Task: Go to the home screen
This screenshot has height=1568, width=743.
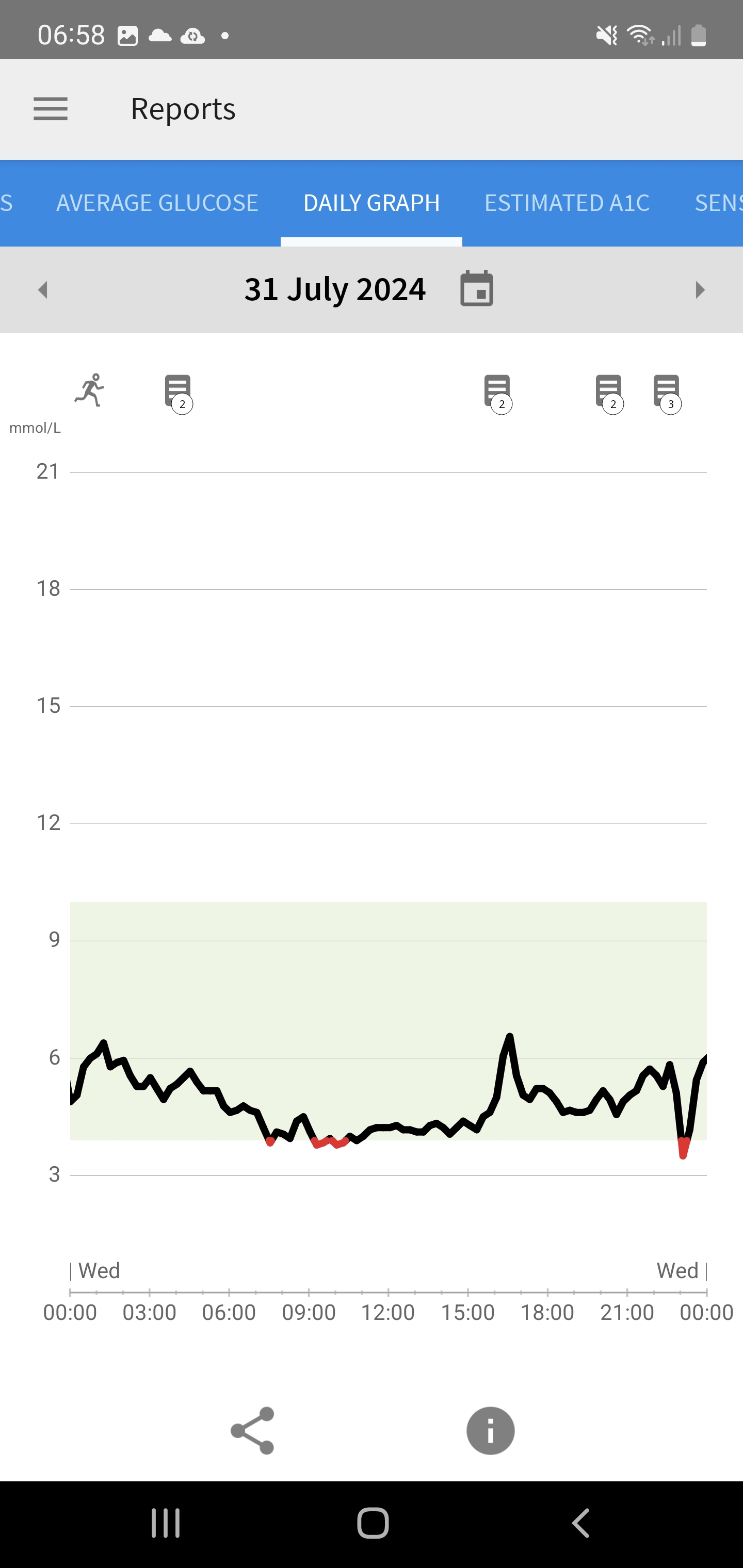Action: coord(373,1523)
